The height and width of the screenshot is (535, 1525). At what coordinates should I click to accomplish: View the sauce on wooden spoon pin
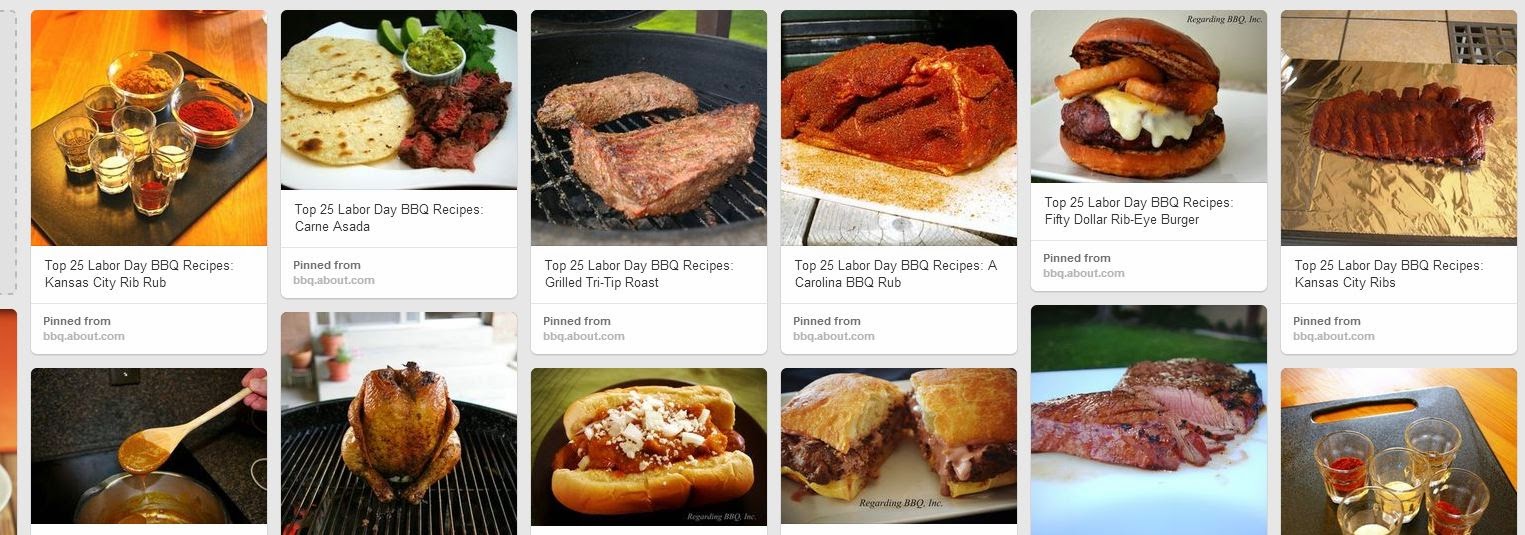coord(149,446)
